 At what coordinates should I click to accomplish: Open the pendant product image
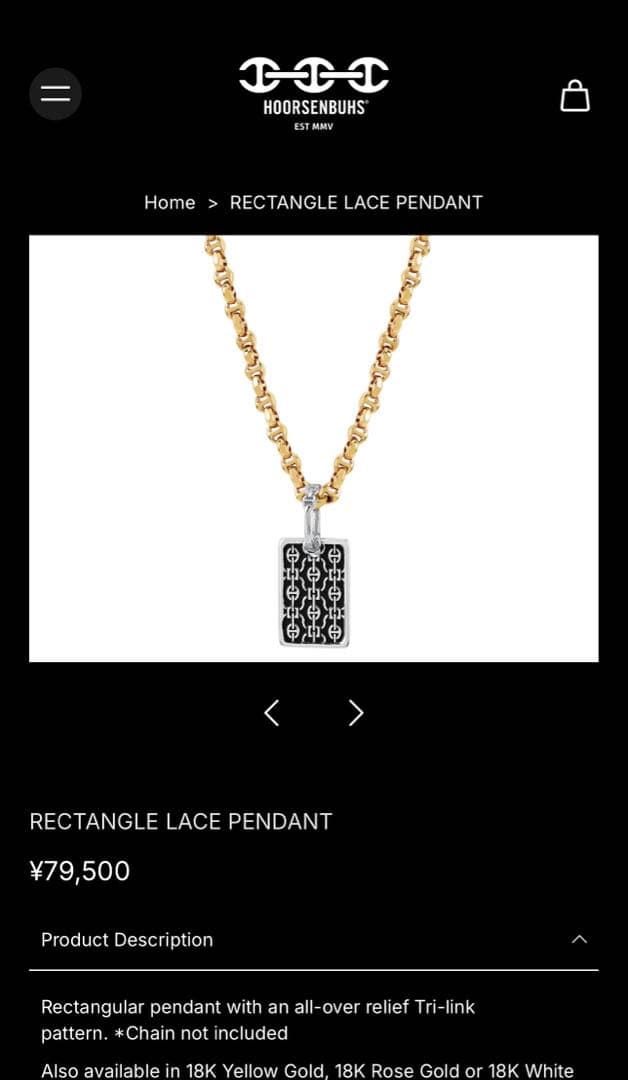[314, 448]
